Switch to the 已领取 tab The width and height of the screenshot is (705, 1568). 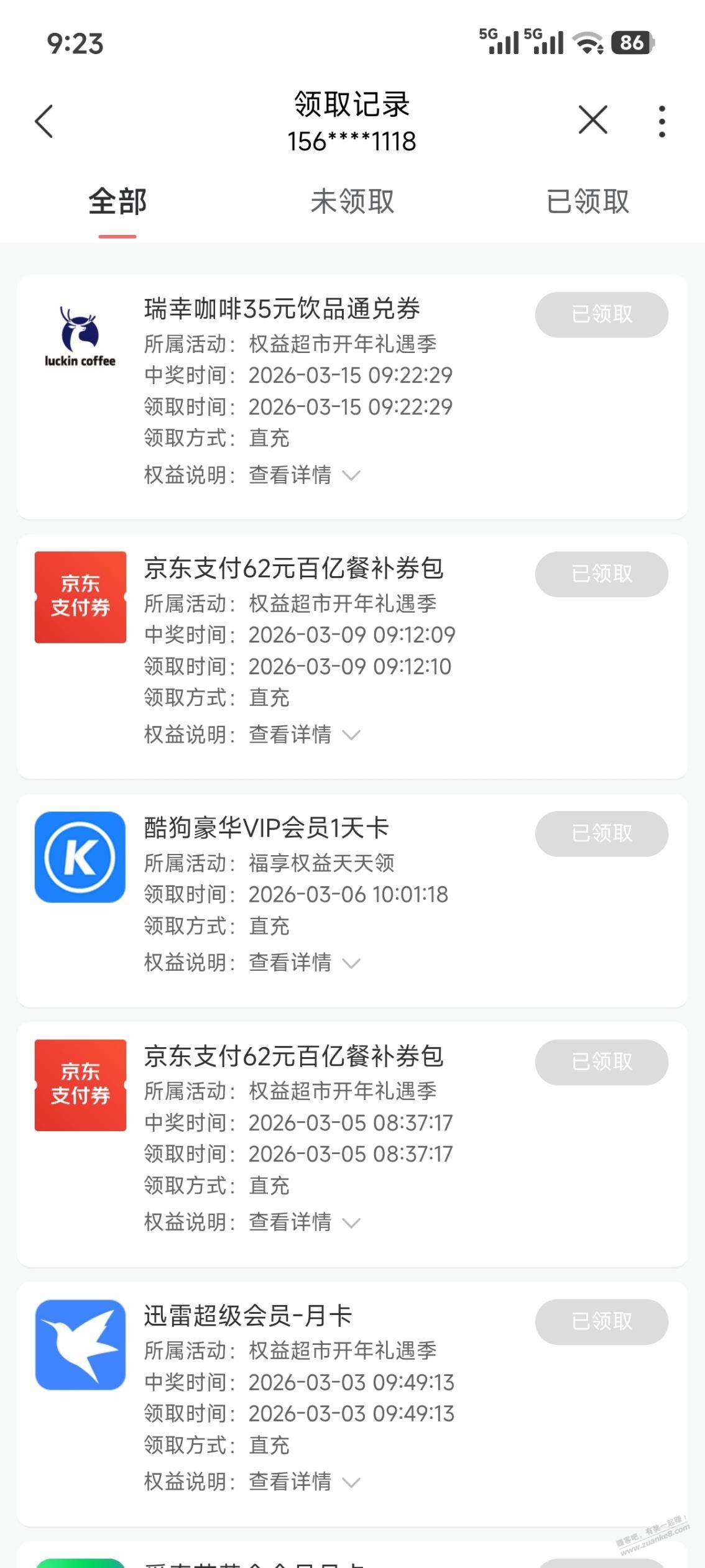click(587, 202)
